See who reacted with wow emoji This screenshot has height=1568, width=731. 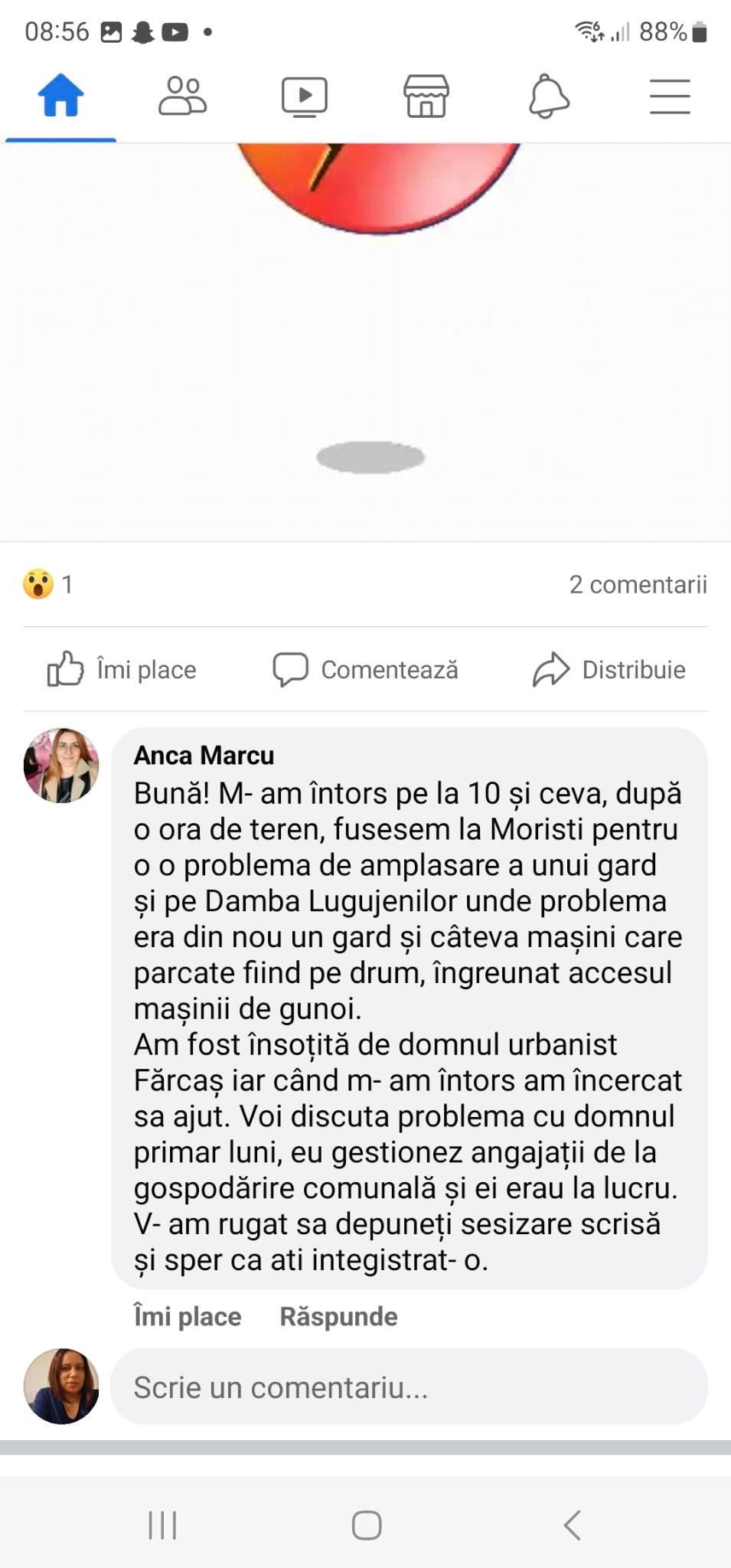[47, 585]
